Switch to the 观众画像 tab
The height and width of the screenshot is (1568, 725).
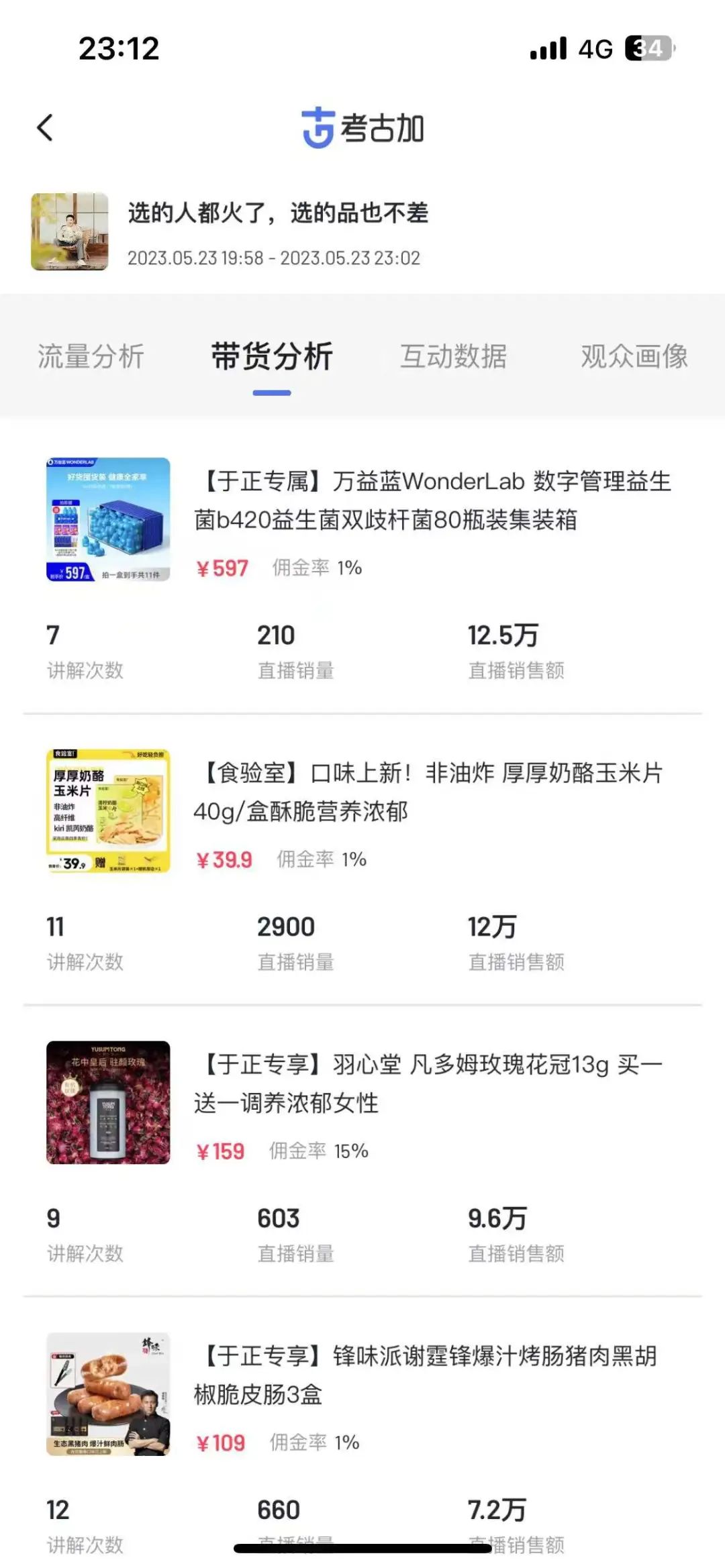634,356
